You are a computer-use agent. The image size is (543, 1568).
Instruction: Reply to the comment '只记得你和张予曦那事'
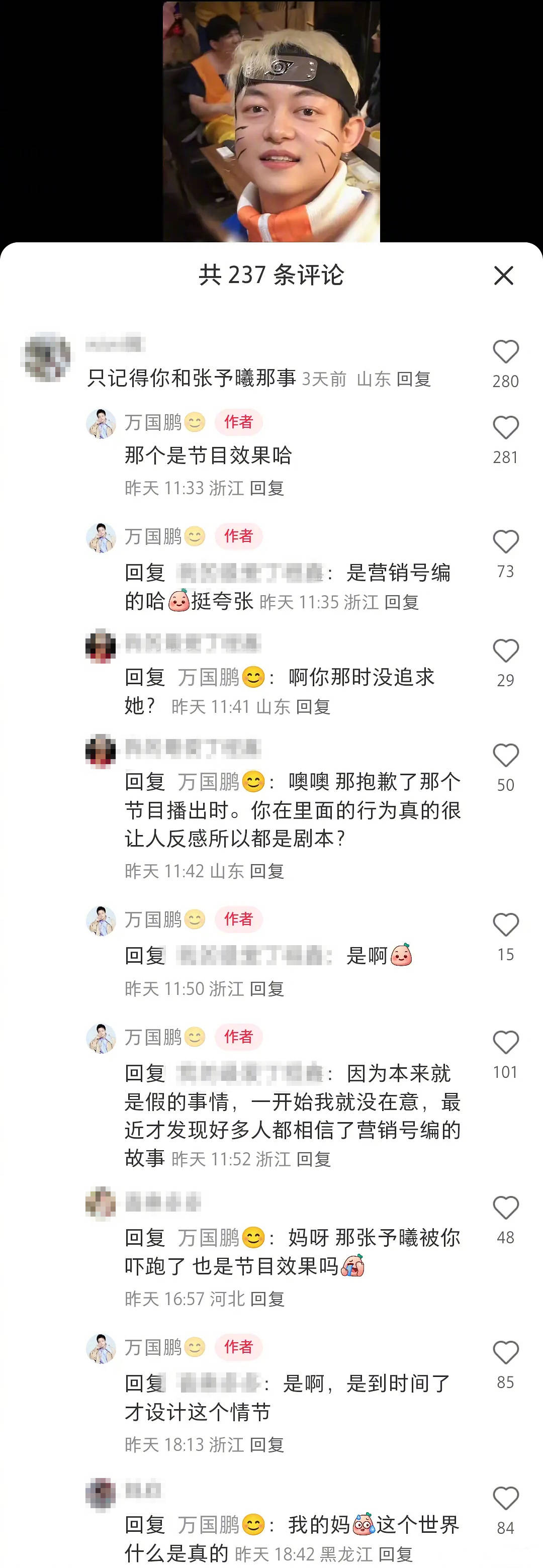pos(414,379)
